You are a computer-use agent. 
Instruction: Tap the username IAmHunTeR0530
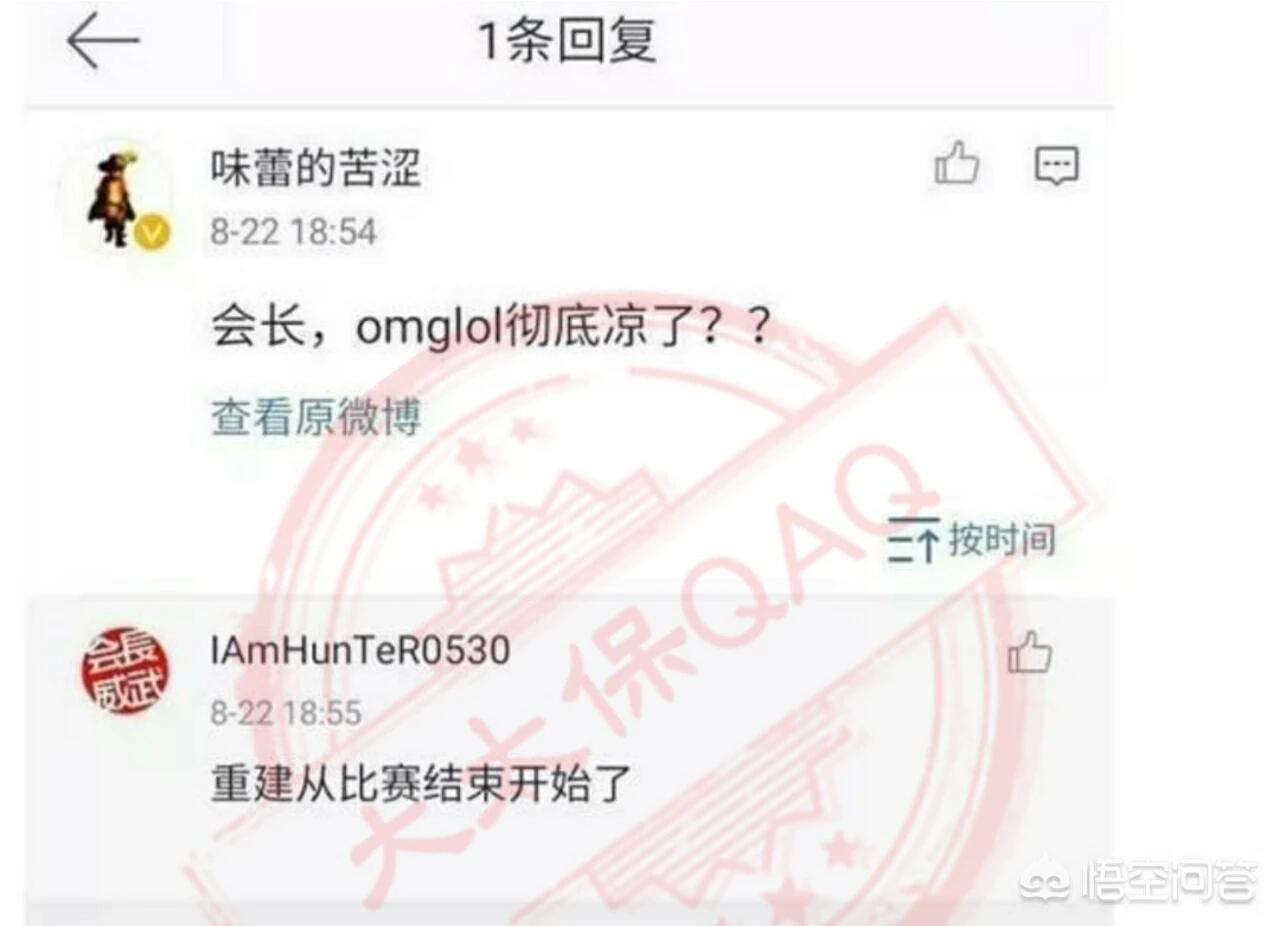pyautogui.click(x=360, y=651)
